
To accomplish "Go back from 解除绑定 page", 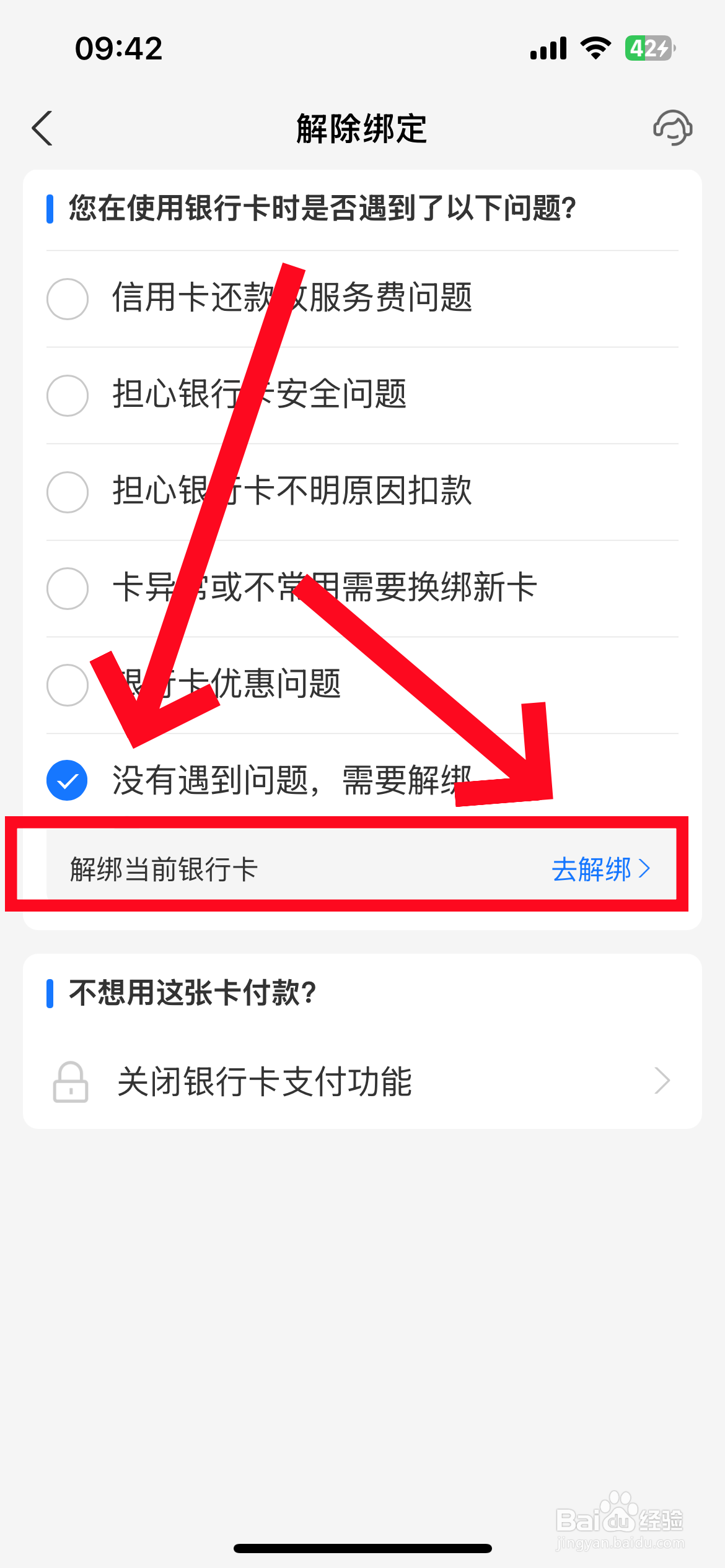I will [42, 128].
